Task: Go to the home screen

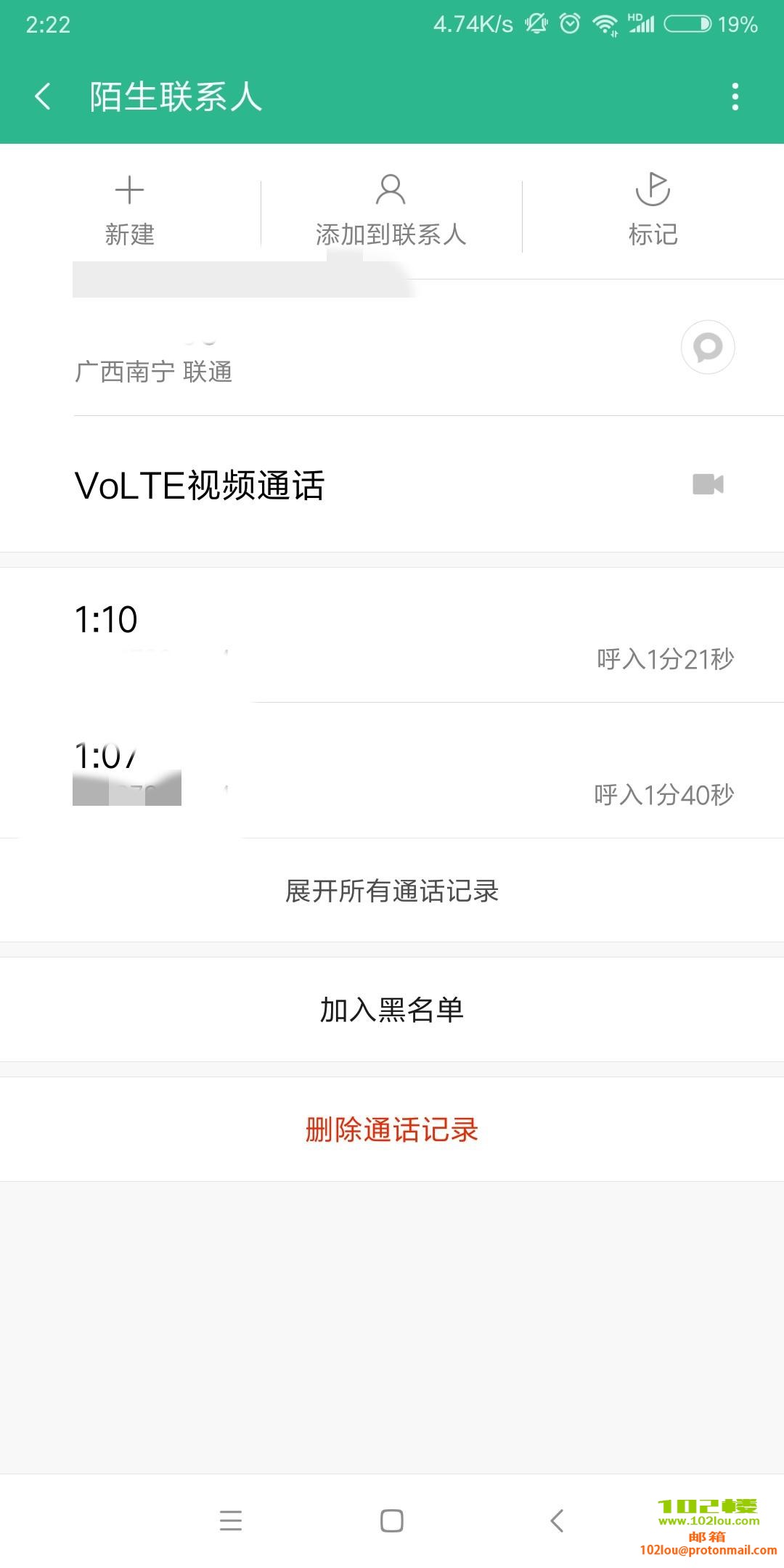Action: click(x=392, y=1520)
